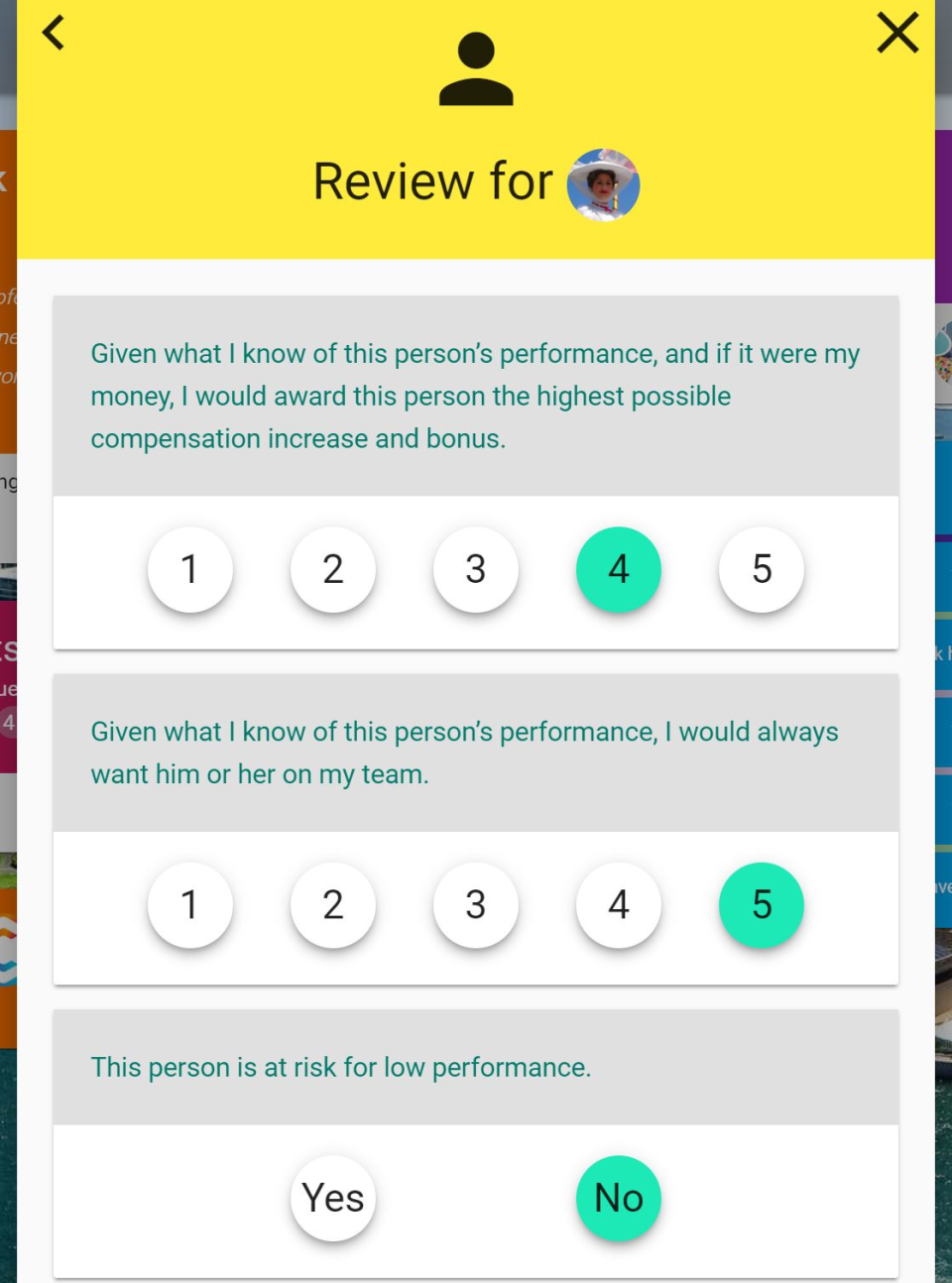Viewport: 952px width, 1283px height.
Task: Rate compensation question with 1
Action: (x=190, y=569)
